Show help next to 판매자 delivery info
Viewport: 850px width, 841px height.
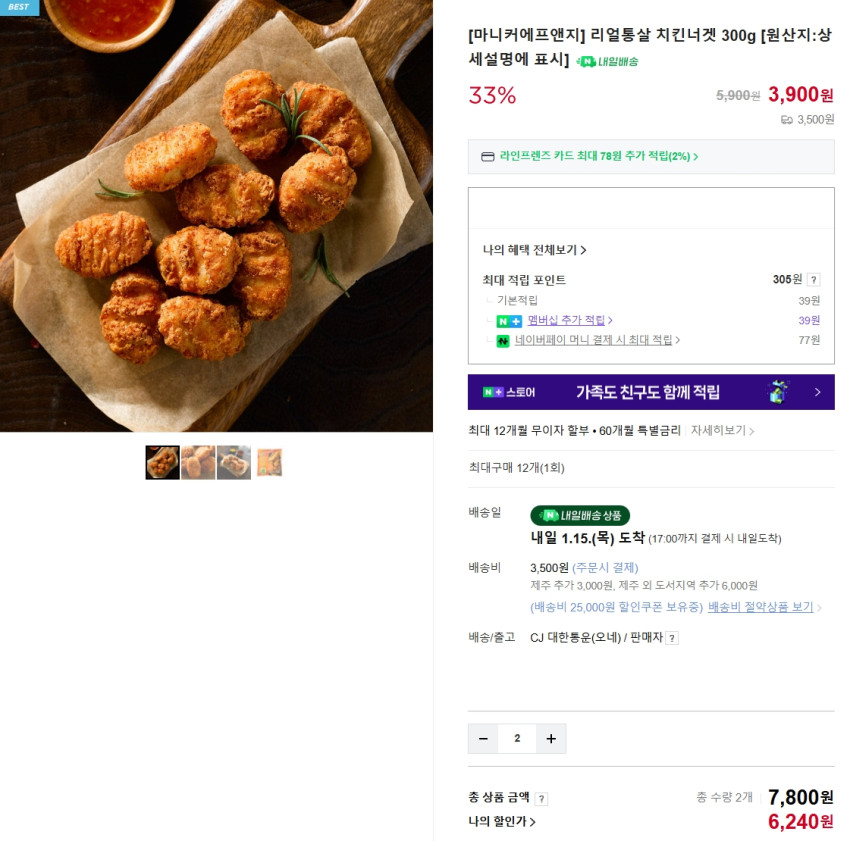[672, 638]
